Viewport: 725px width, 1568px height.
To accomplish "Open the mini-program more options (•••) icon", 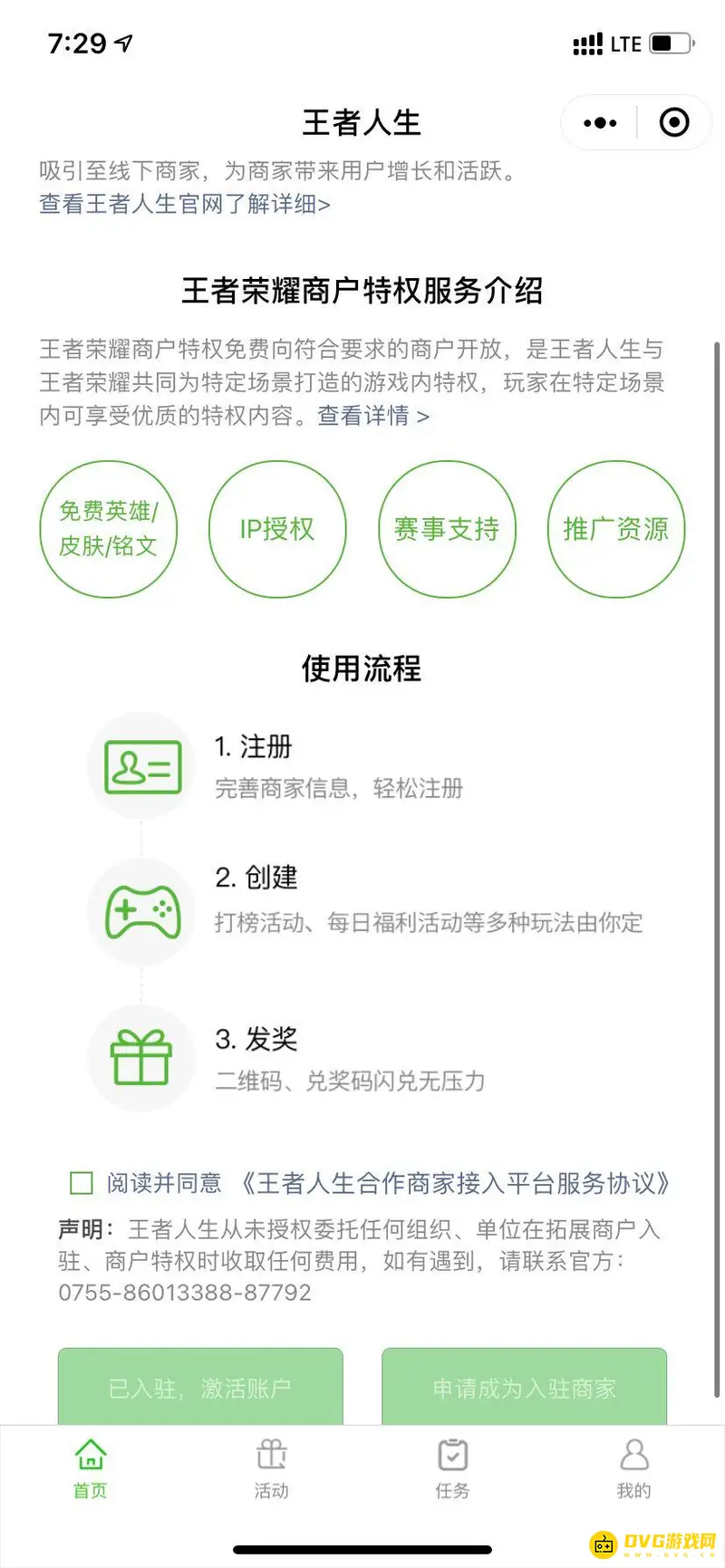I will tap(599, 122).
